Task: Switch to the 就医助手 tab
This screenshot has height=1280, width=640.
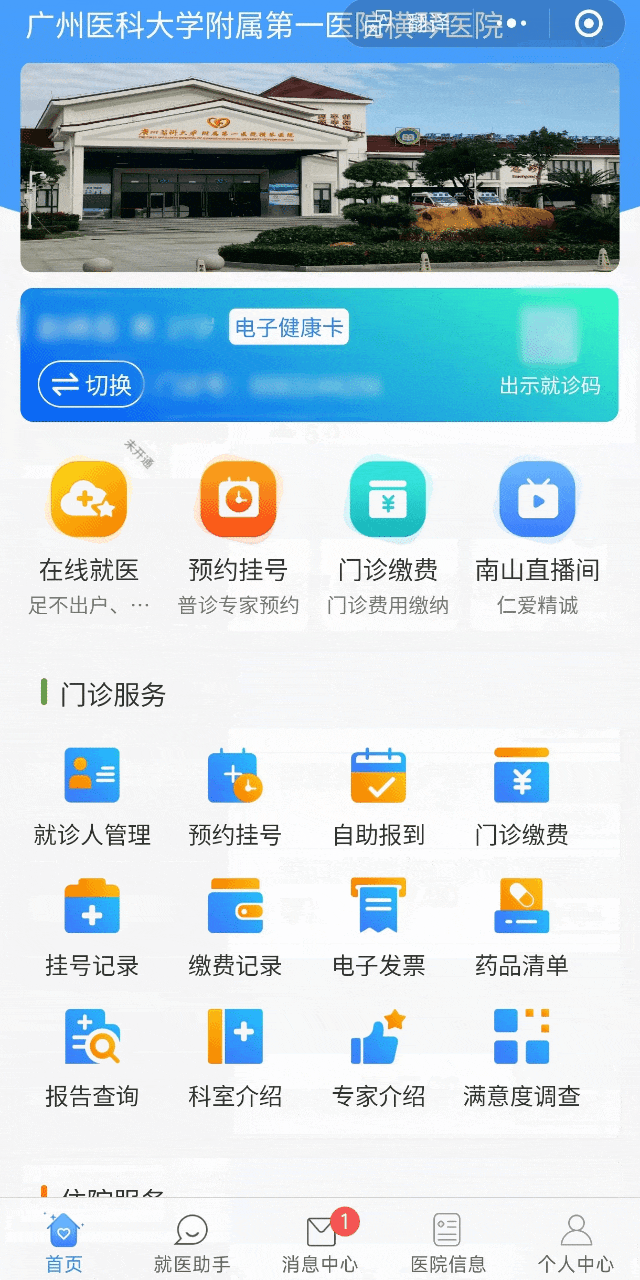Action: point(192,1242)
